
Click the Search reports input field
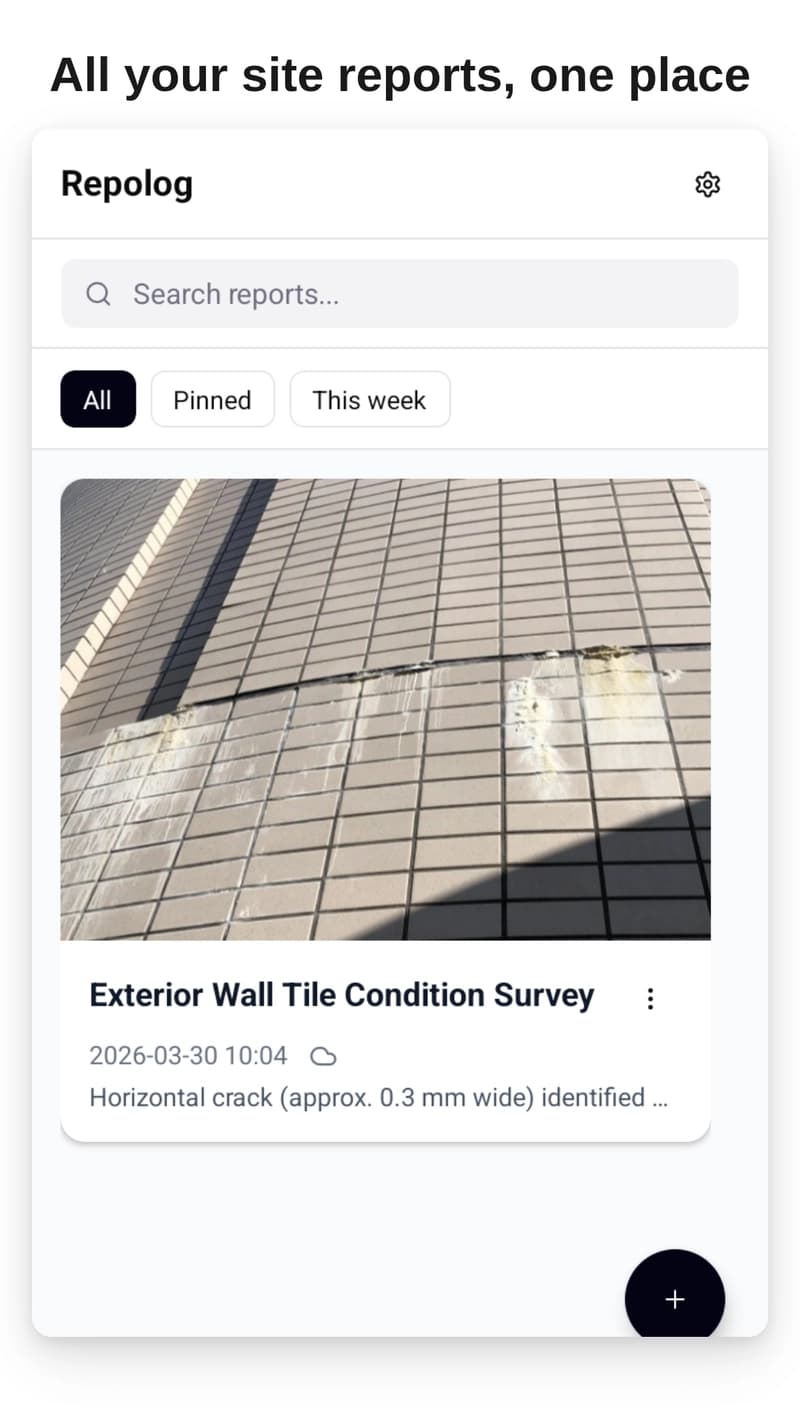[400, 293]
